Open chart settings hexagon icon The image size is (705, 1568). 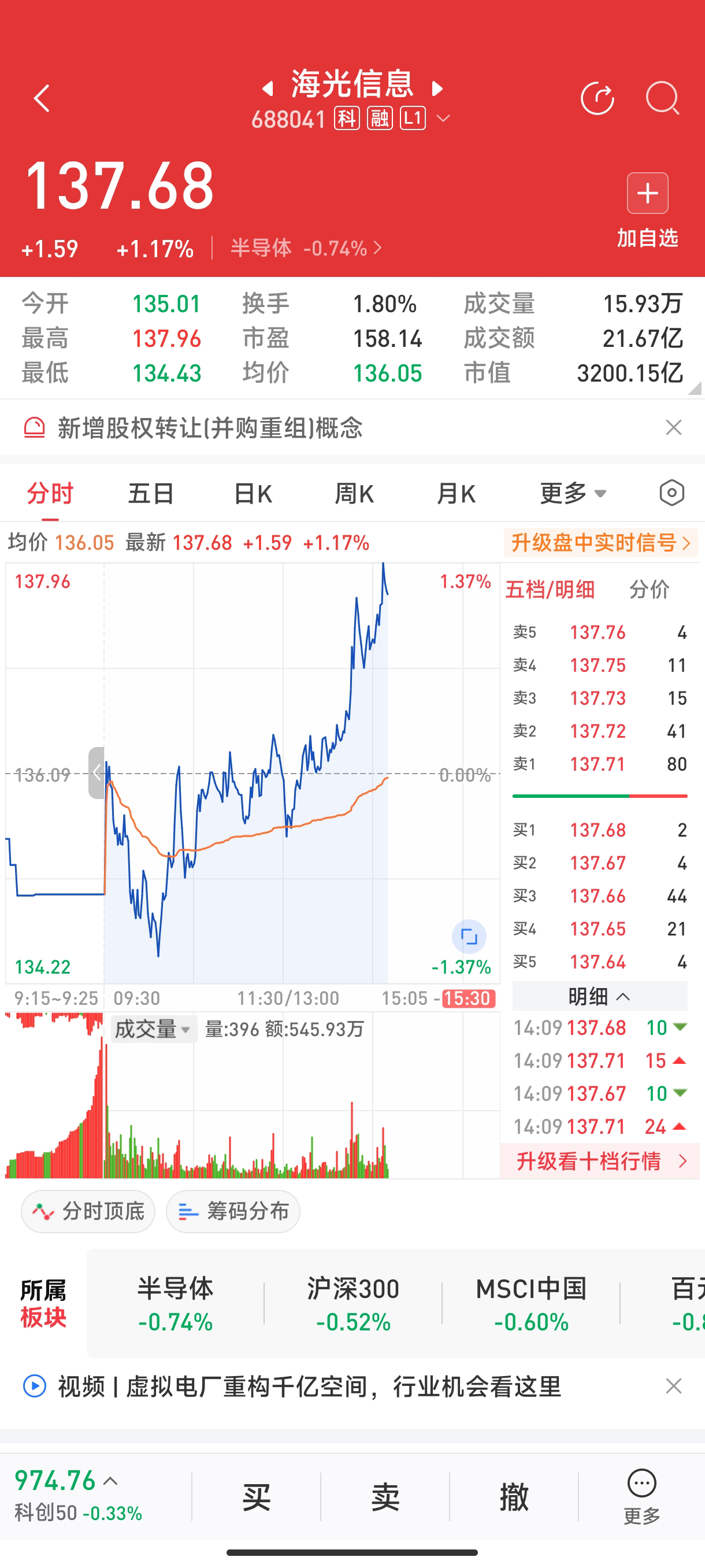pos(671,493)
